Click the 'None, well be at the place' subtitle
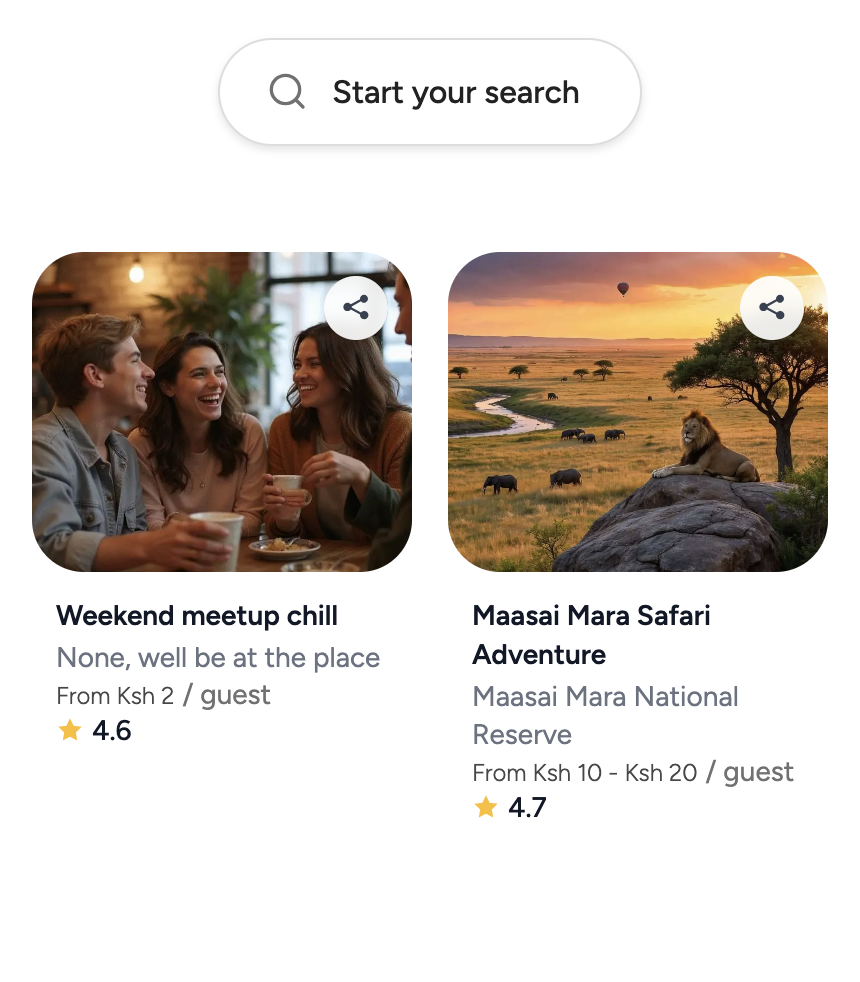The width and height of the screenshot is (860, 982). [x=218, y=657]
